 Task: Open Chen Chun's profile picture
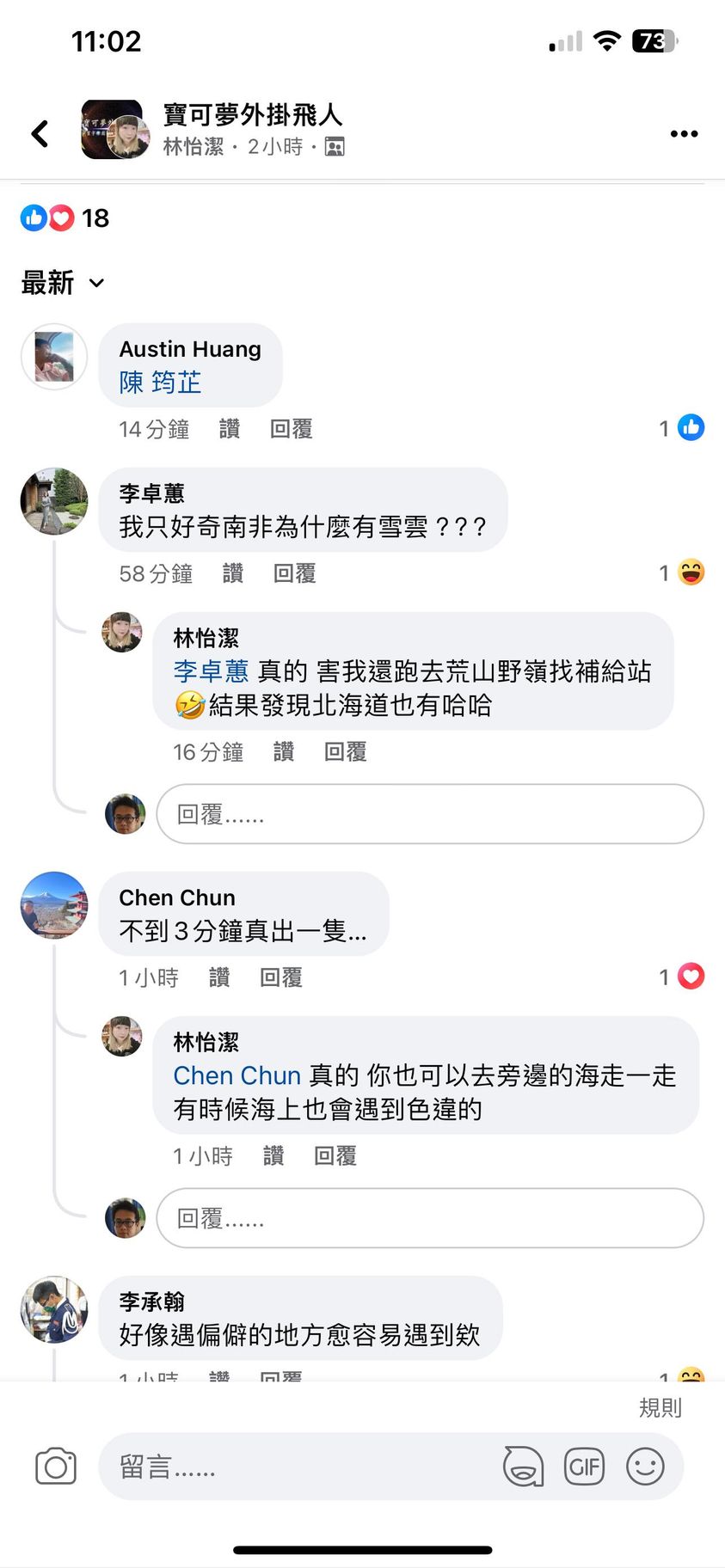54,905
